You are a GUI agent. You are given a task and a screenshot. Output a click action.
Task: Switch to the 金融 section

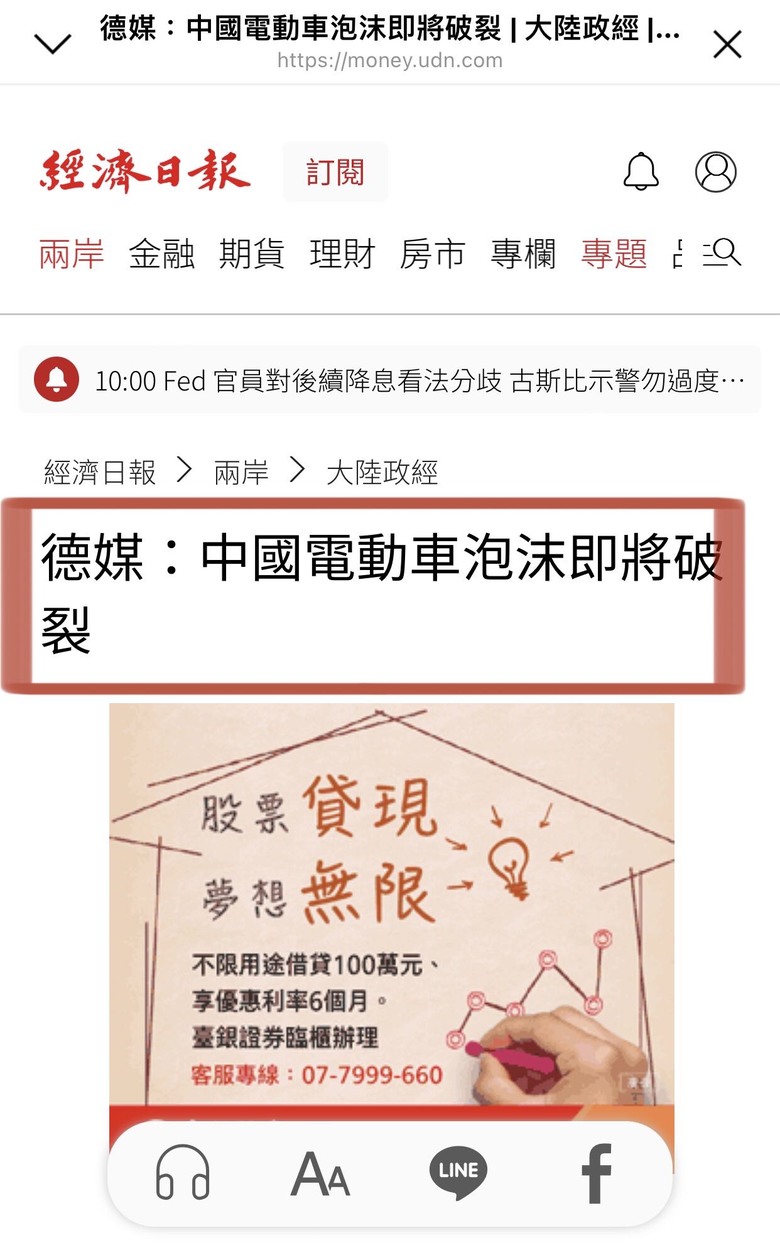pyautogui.click(x=162, y=254)
